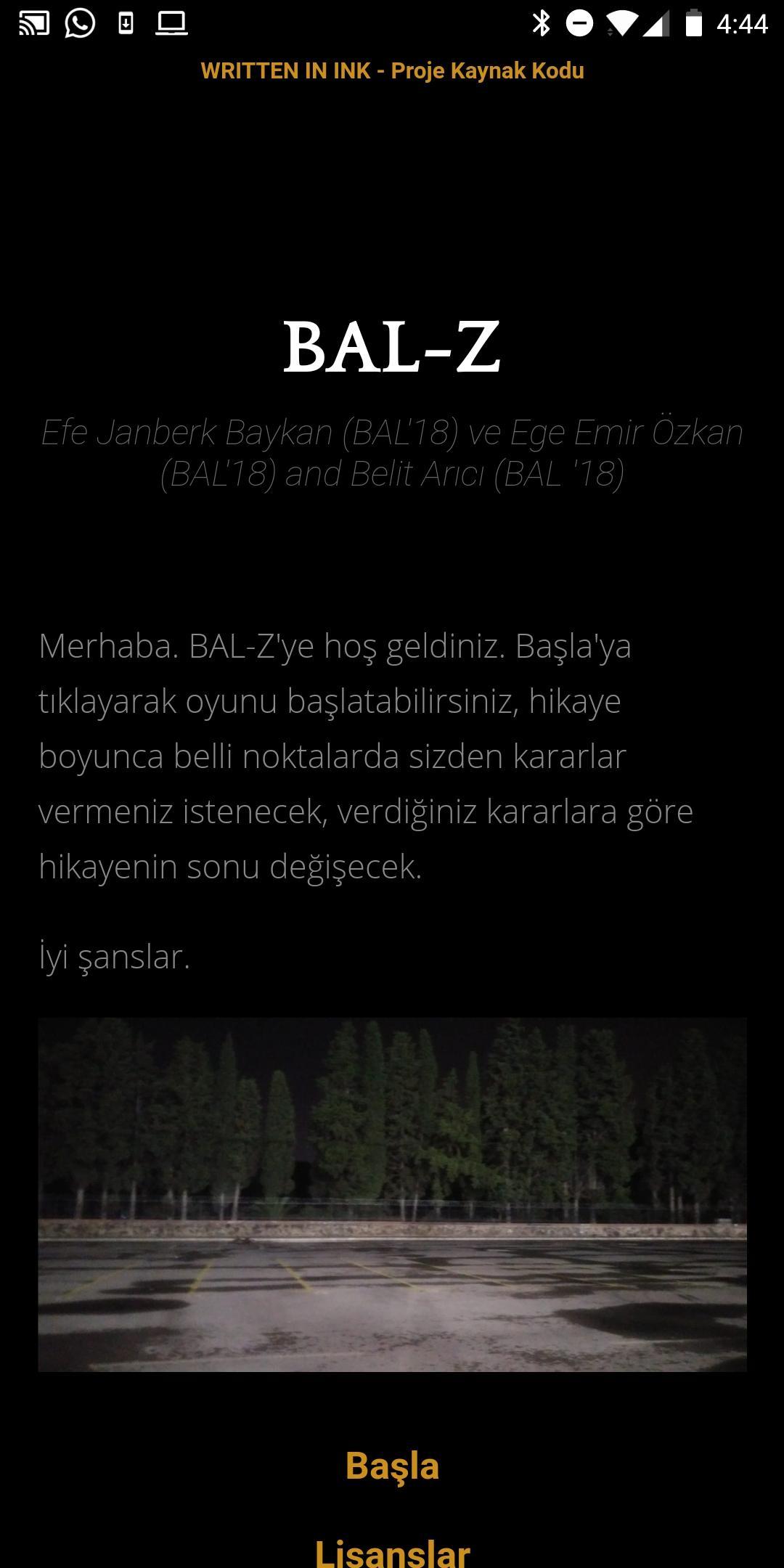Open the WhatsApp notification icon
This screenshot has height=1568, width=784.
(x=78, y=22)
